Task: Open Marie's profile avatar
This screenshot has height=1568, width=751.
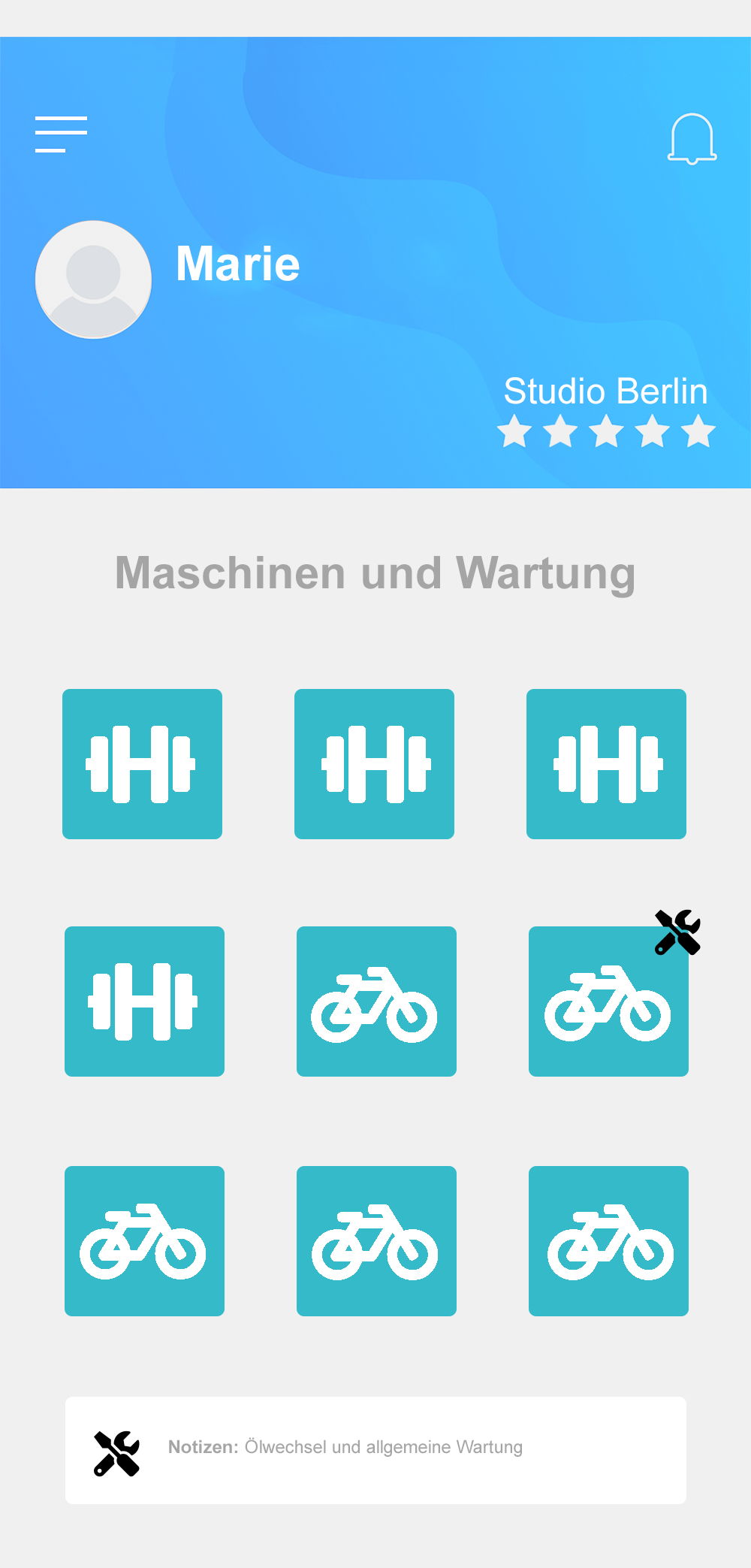Action: click(x=93, y=279)
